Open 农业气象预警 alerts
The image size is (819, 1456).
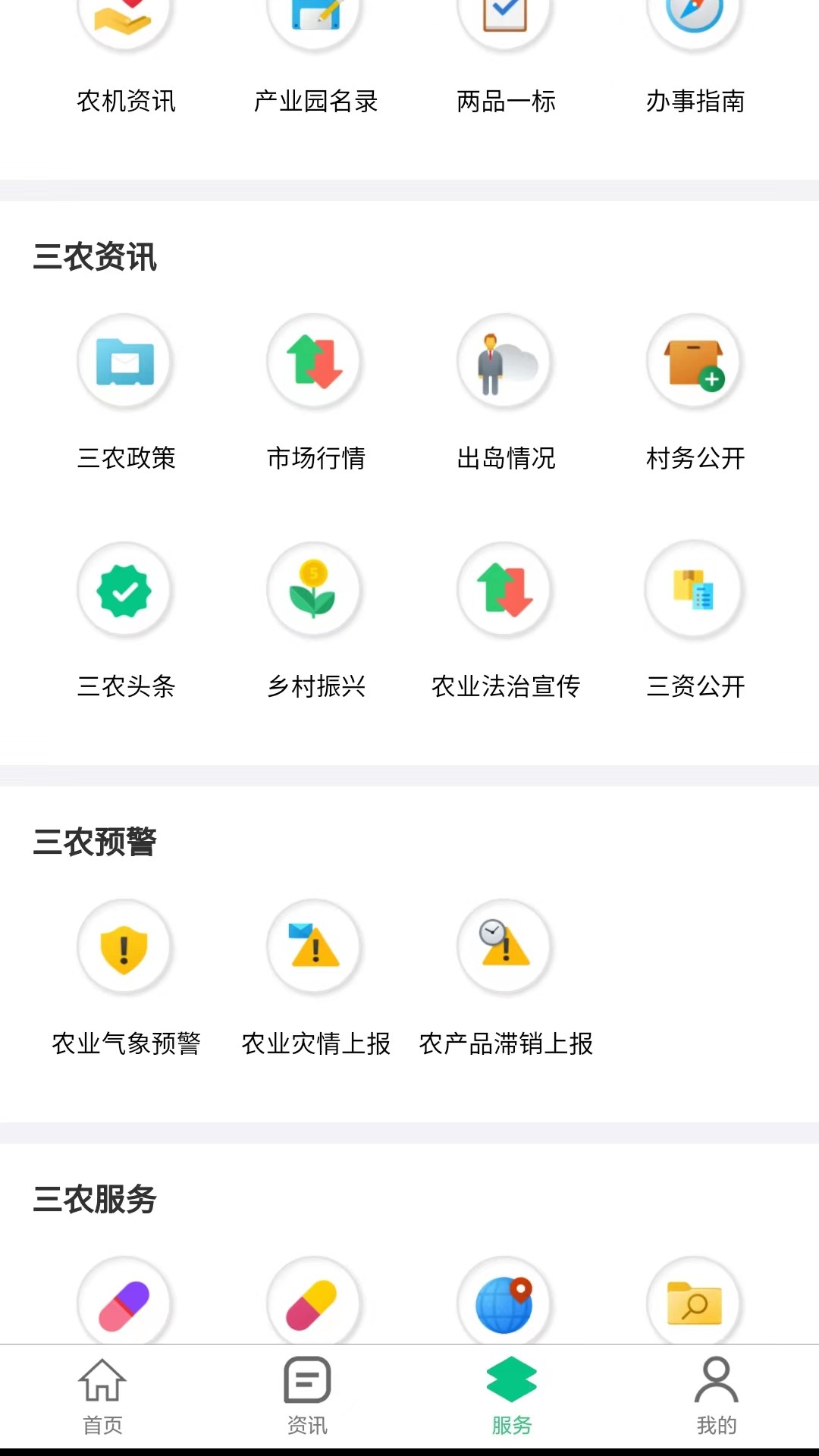click(x=126, y=978)
